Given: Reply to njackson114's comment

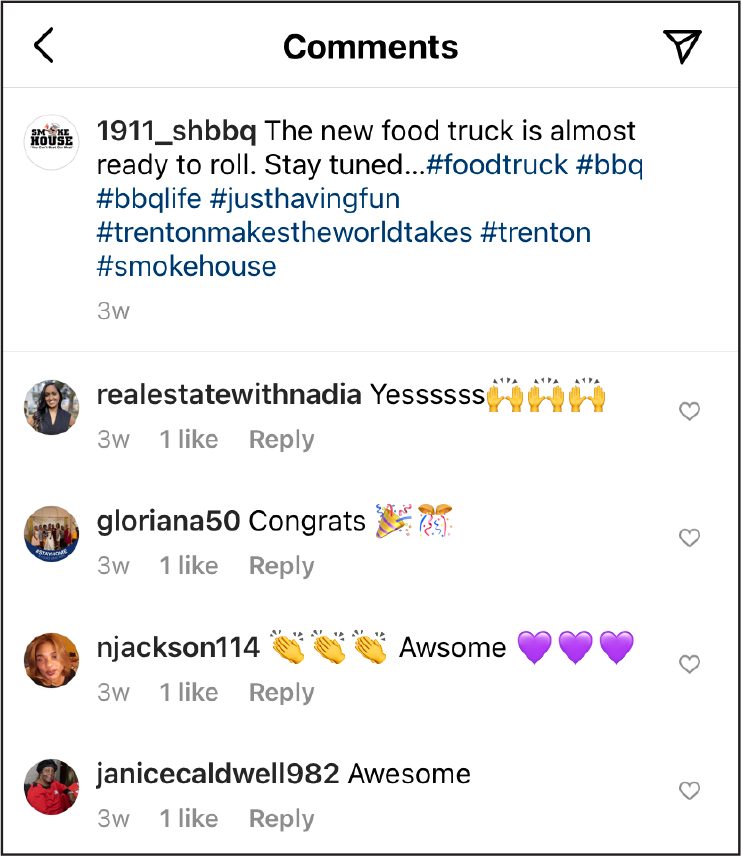Looking at the screenshot, I should pyautogui.click(x=281, y=693).
